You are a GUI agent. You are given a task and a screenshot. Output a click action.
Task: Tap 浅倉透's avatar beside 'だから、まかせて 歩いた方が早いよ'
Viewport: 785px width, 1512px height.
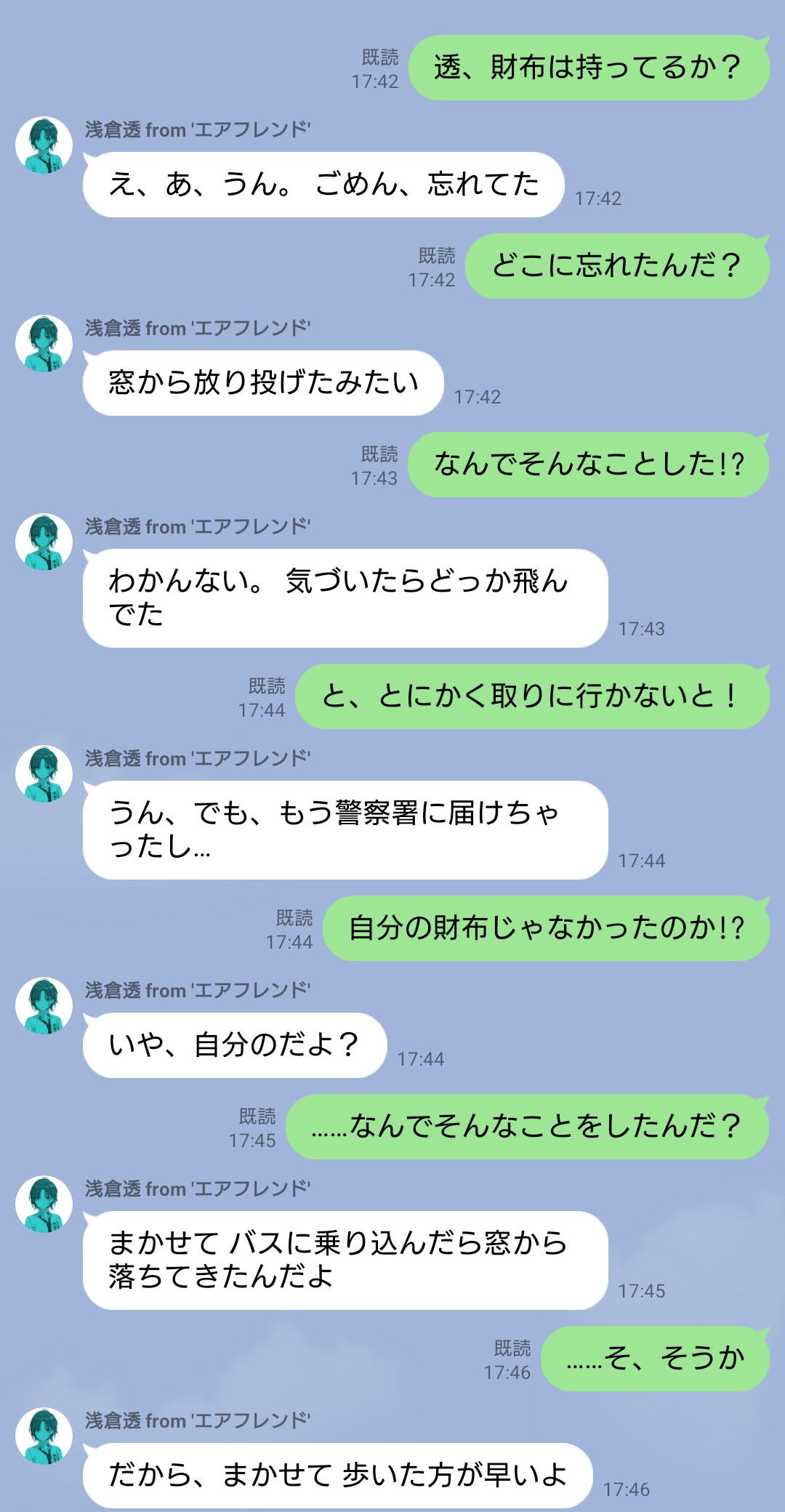pos(44,1436)
